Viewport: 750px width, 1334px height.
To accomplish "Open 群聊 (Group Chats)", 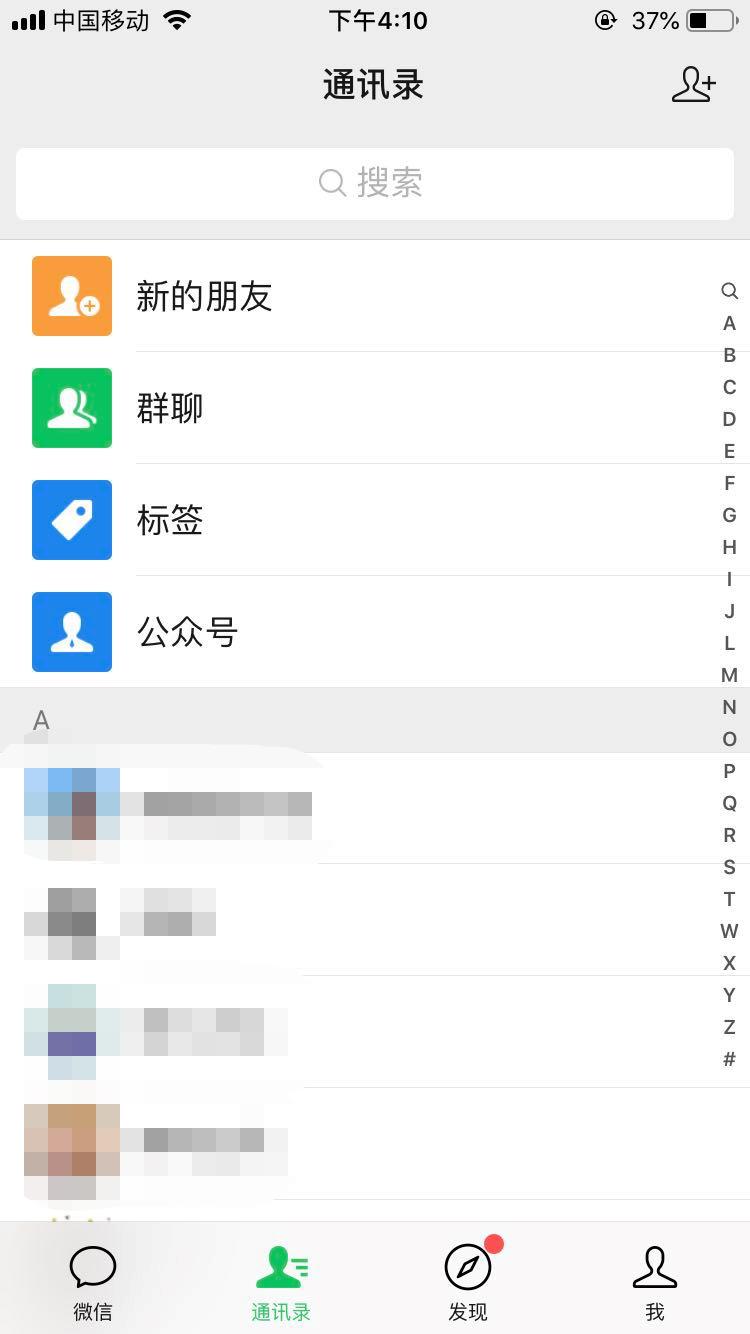I will click(x=170, y=408).
